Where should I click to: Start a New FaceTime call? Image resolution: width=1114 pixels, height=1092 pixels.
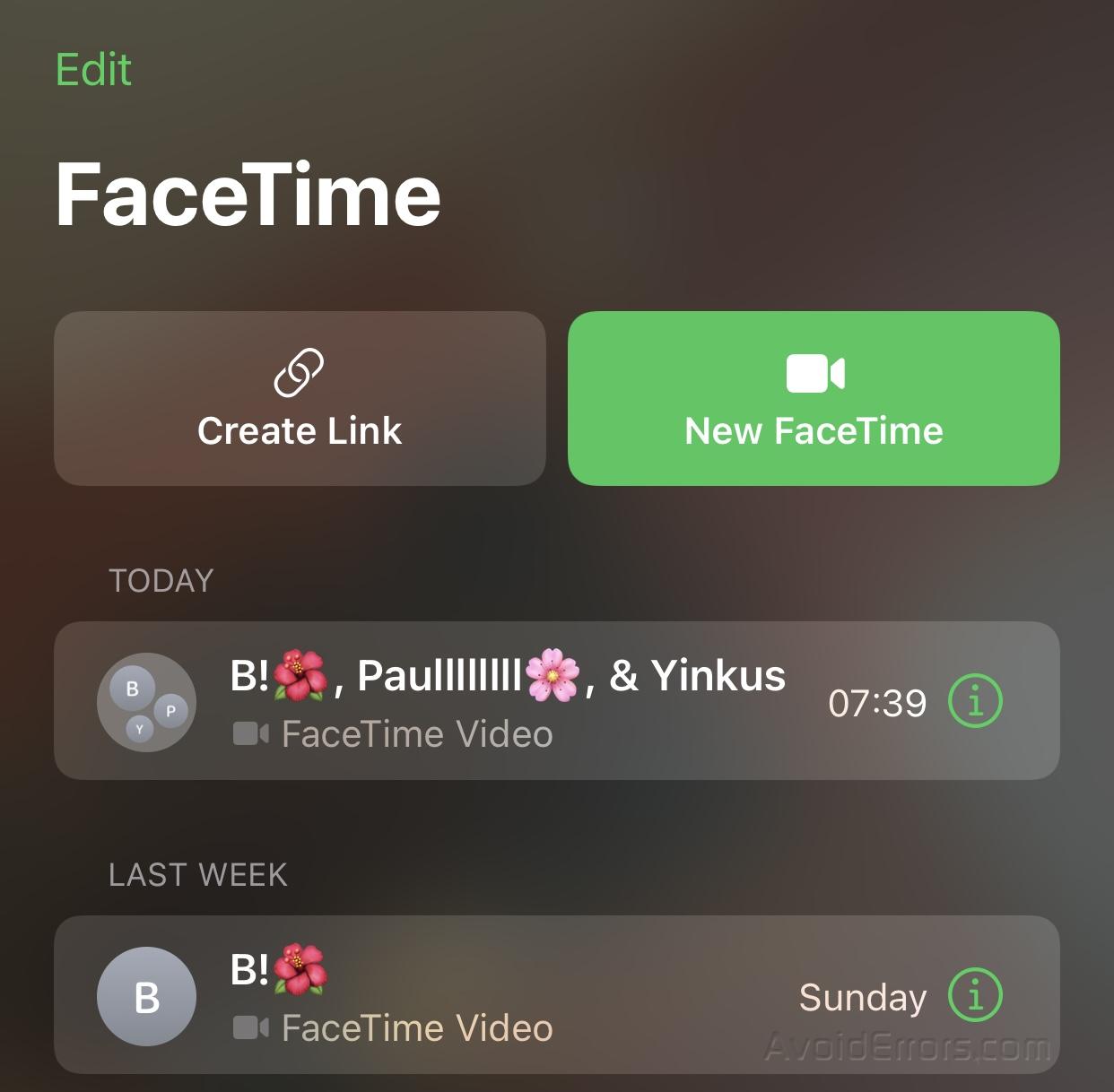[814, 398]
